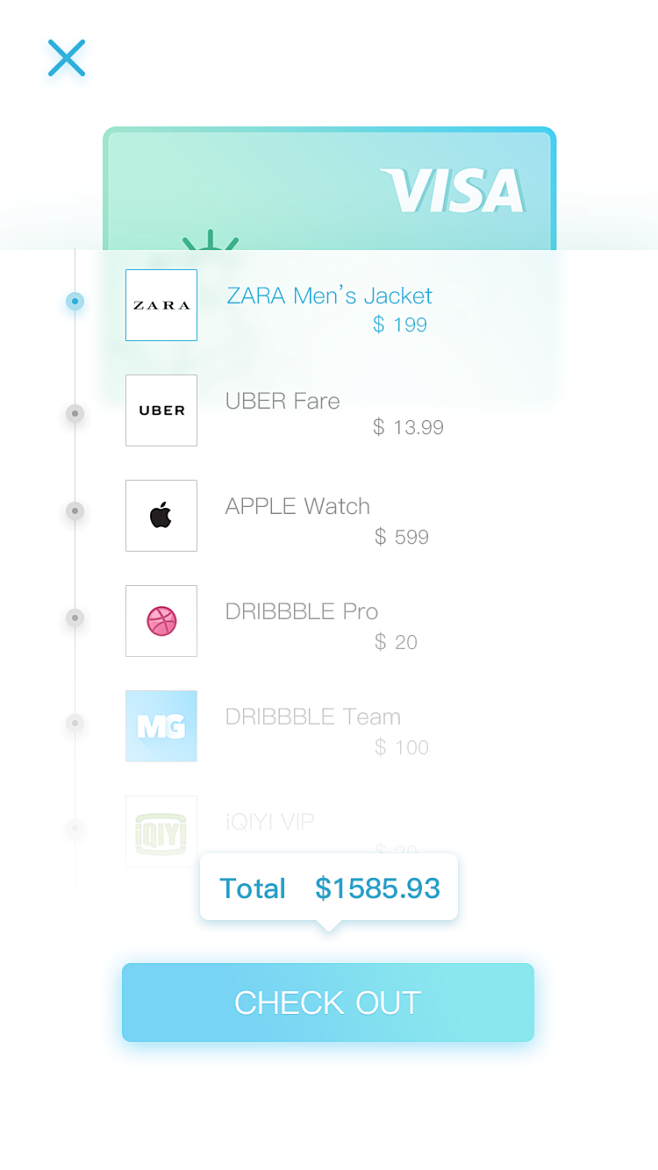Open the iQIYI VIP item
658x1170 pixels.
point(328,830)
